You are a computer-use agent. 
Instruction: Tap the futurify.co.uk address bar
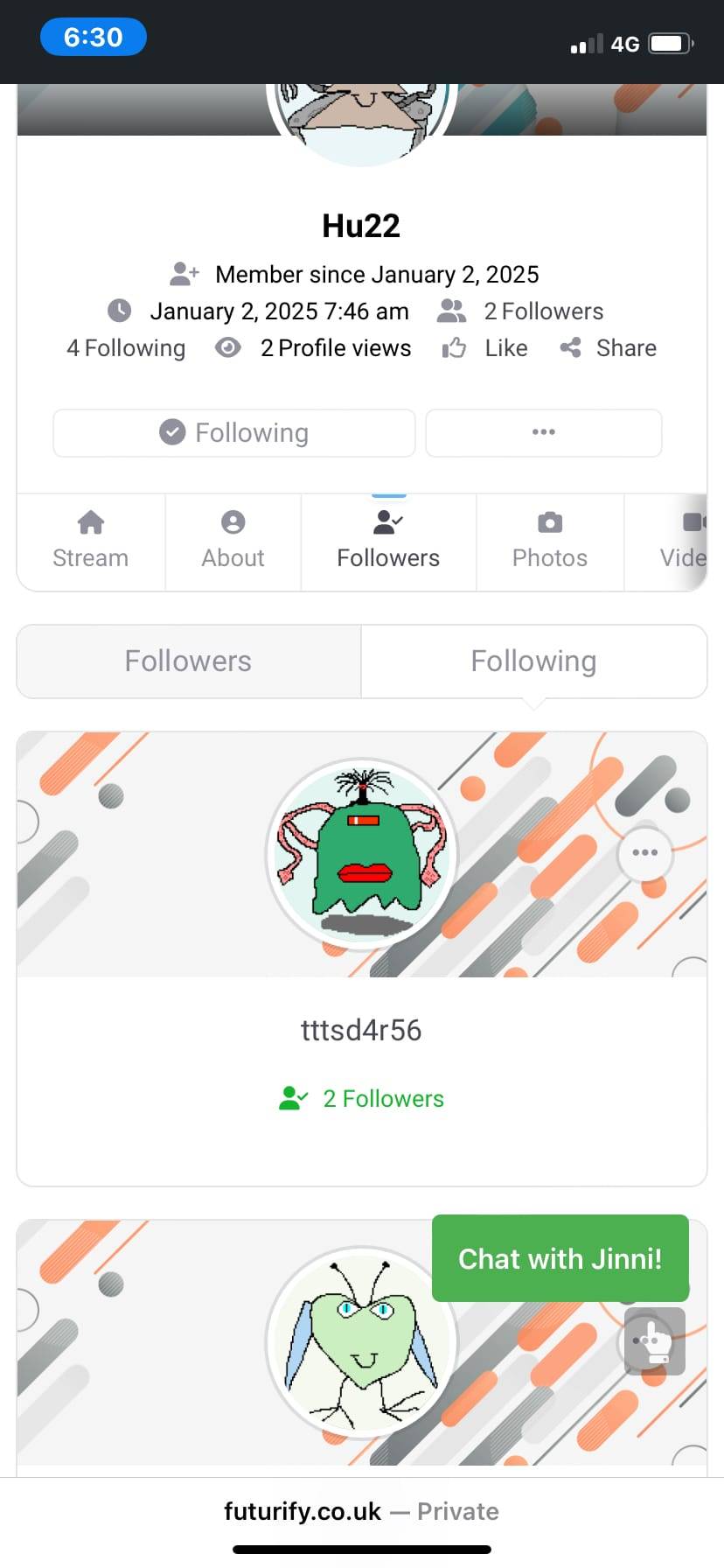[361, 1511]
